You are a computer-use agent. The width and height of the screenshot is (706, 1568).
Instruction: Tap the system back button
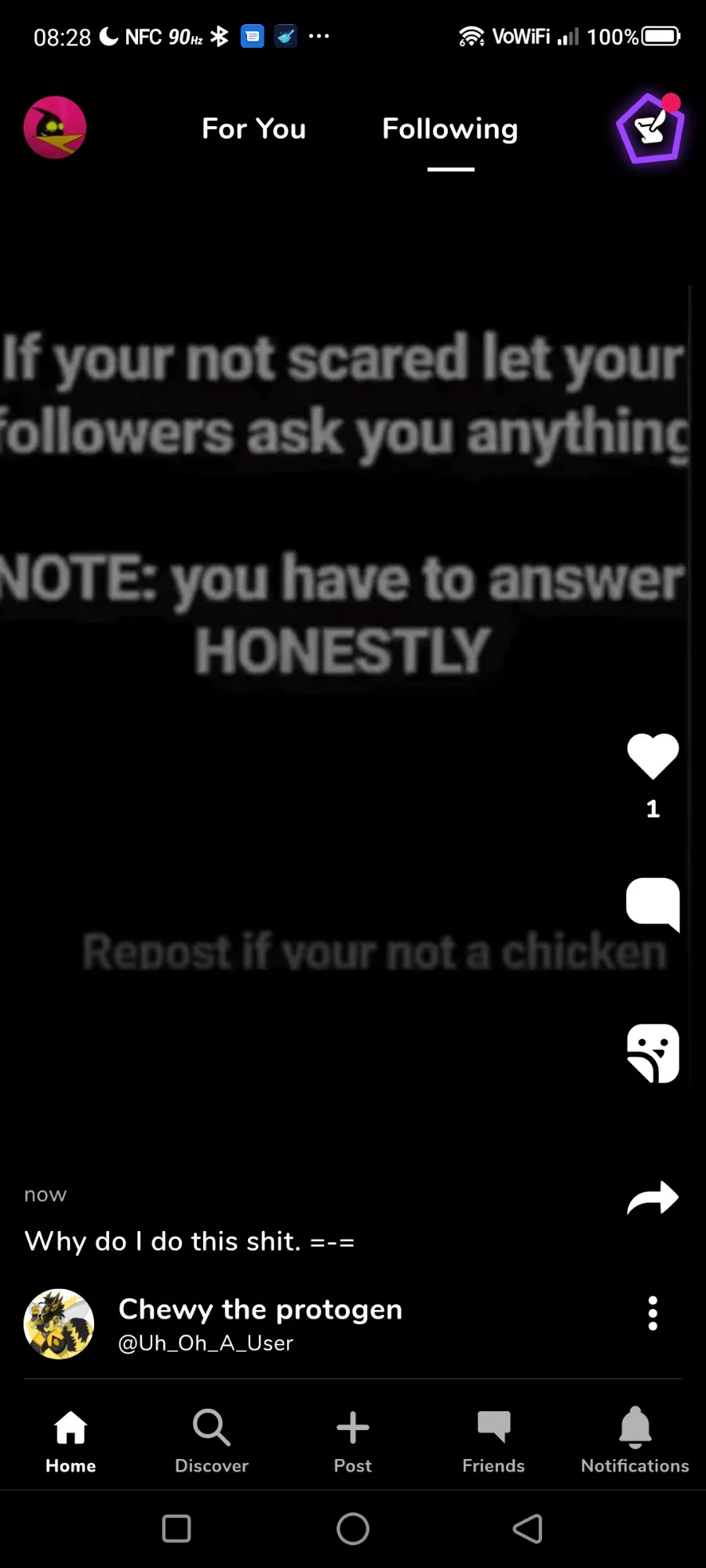pyautogui.click(x=528, y=1529)
